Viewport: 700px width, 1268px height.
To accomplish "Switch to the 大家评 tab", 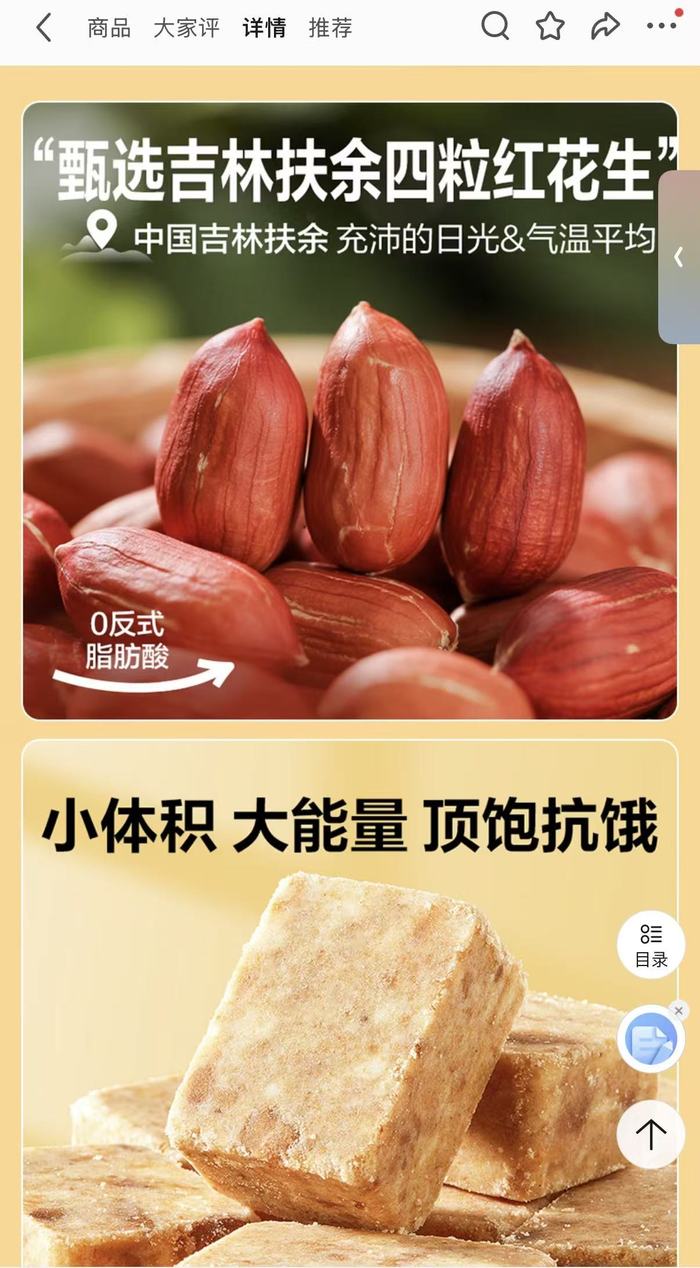I will [186, 28].
